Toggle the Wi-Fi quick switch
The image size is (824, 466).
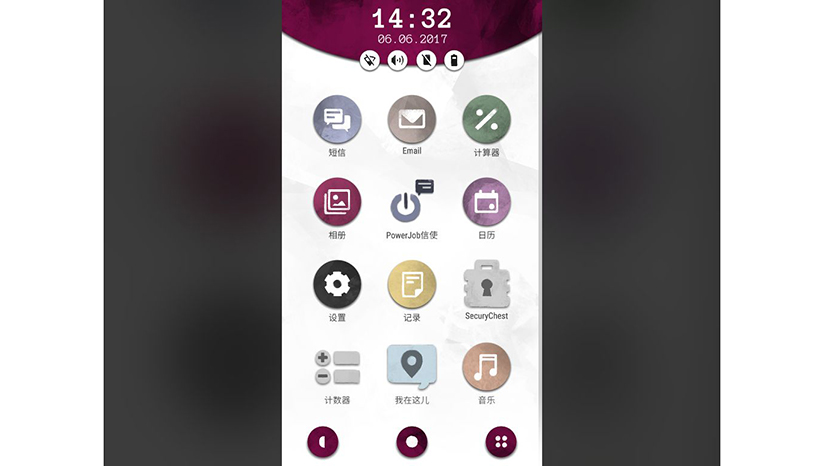(370, 60)
